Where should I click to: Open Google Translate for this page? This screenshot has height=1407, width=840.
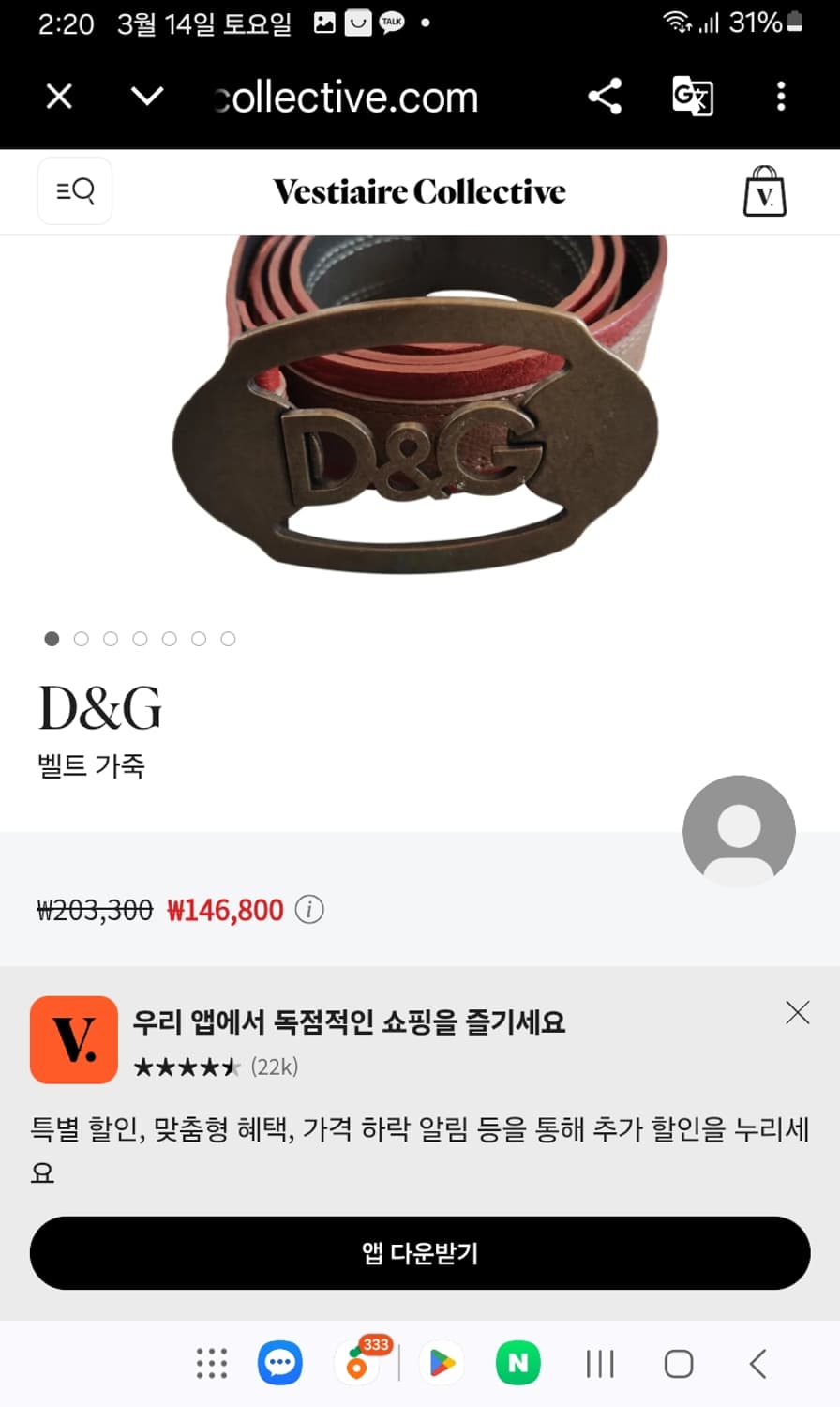click(x=691, y=96)
